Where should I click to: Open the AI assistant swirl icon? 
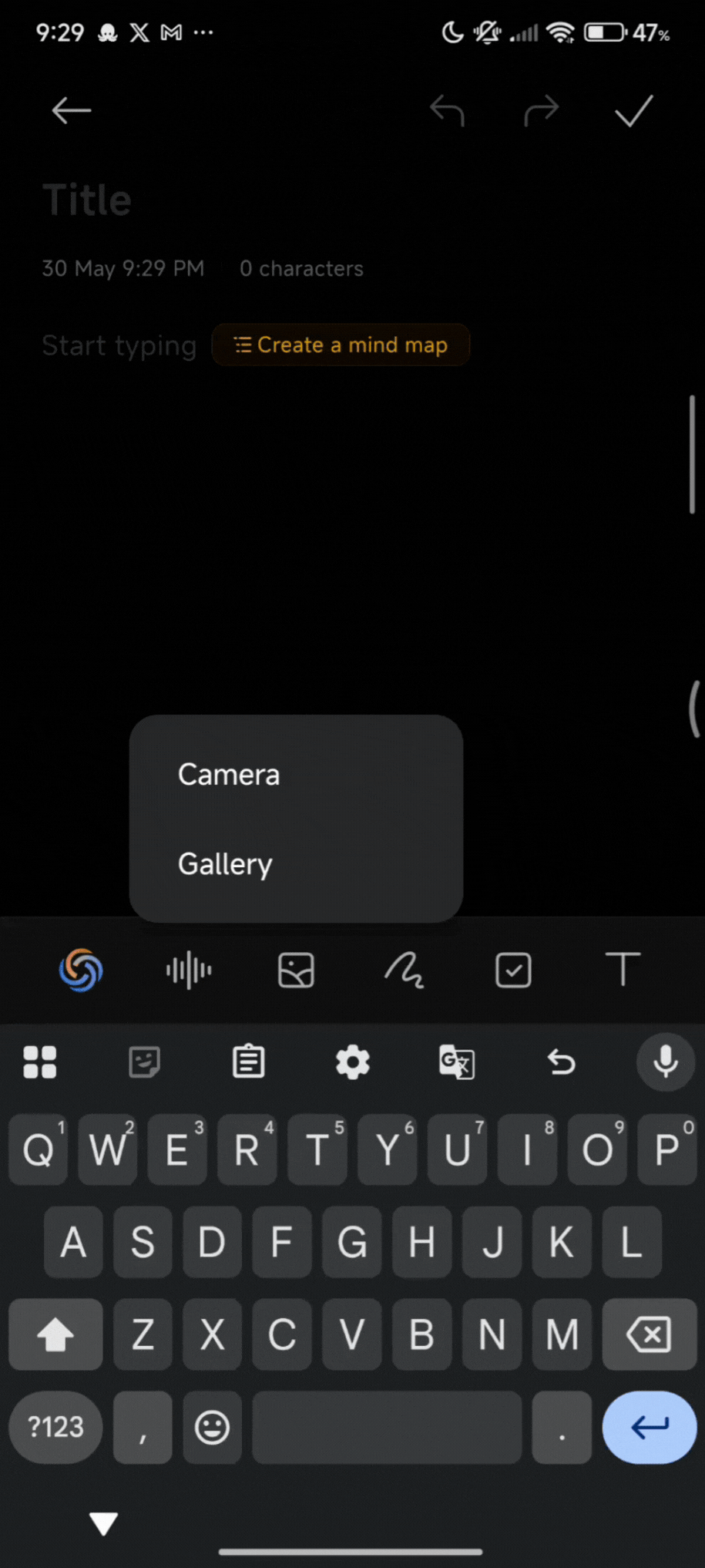[x=80, y=971]
